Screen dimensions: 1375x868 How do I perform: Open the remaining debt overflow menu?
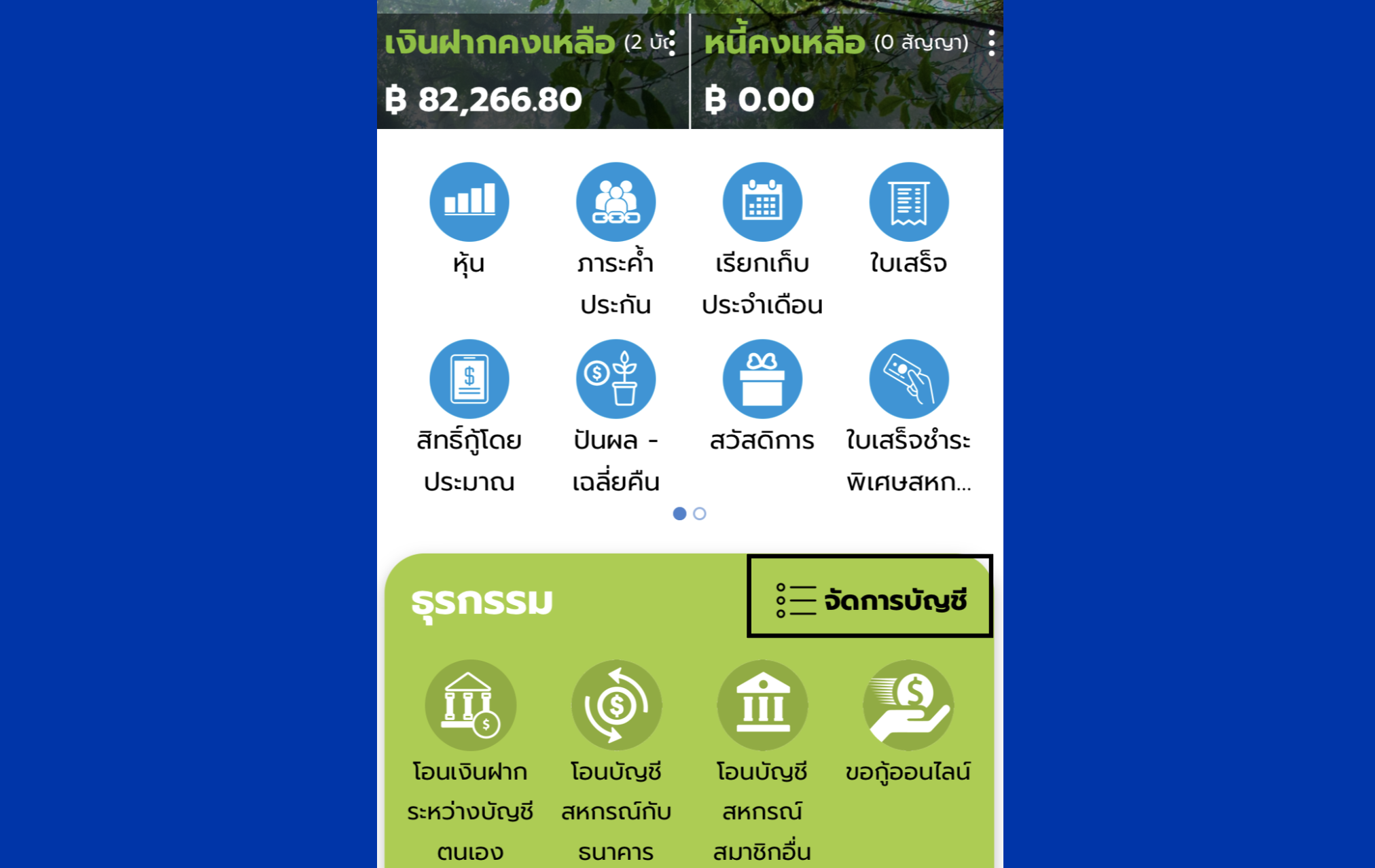(991, 43)
